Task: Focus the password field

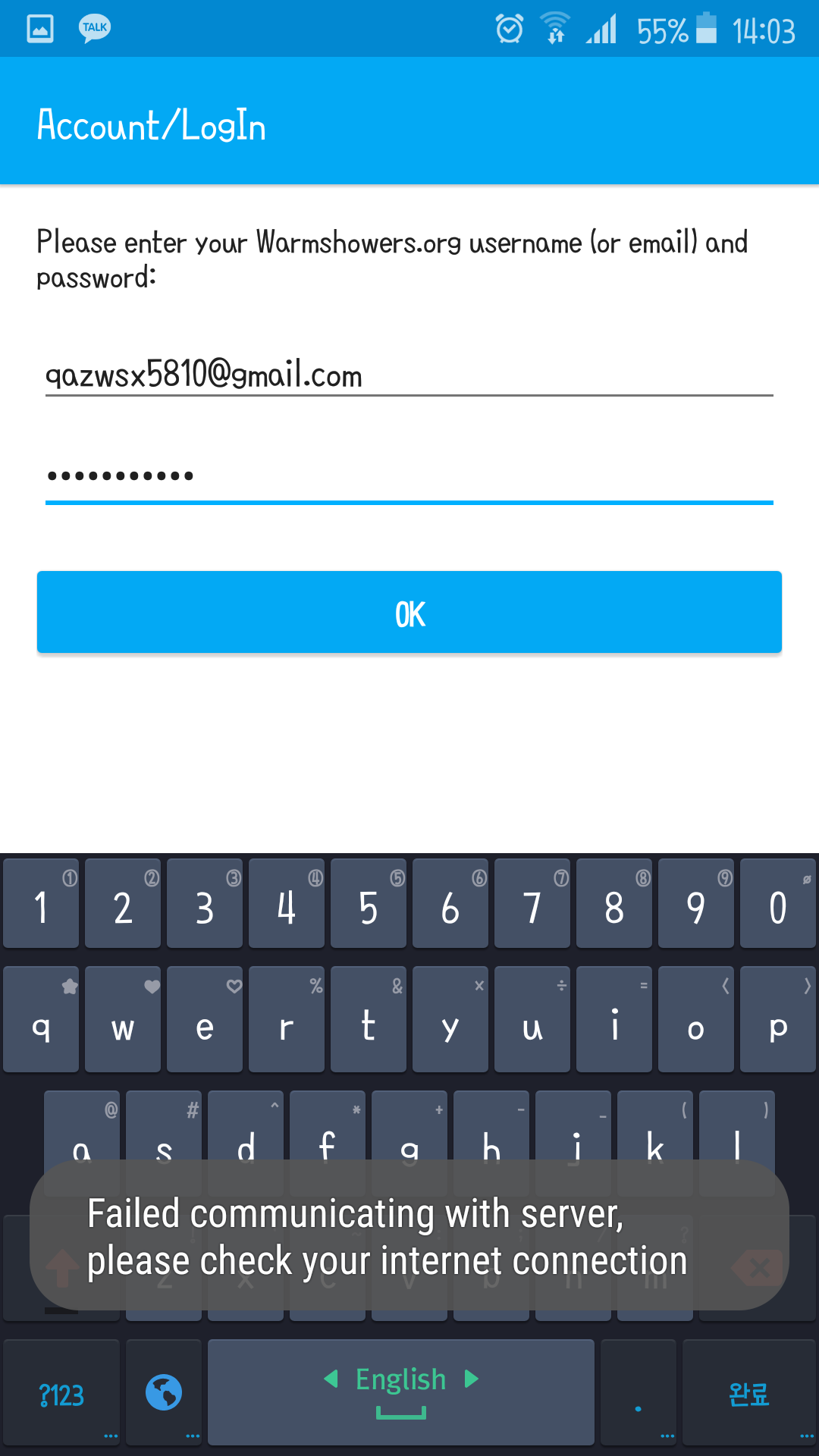Action: pyautogui.click(x=409, y=476)
